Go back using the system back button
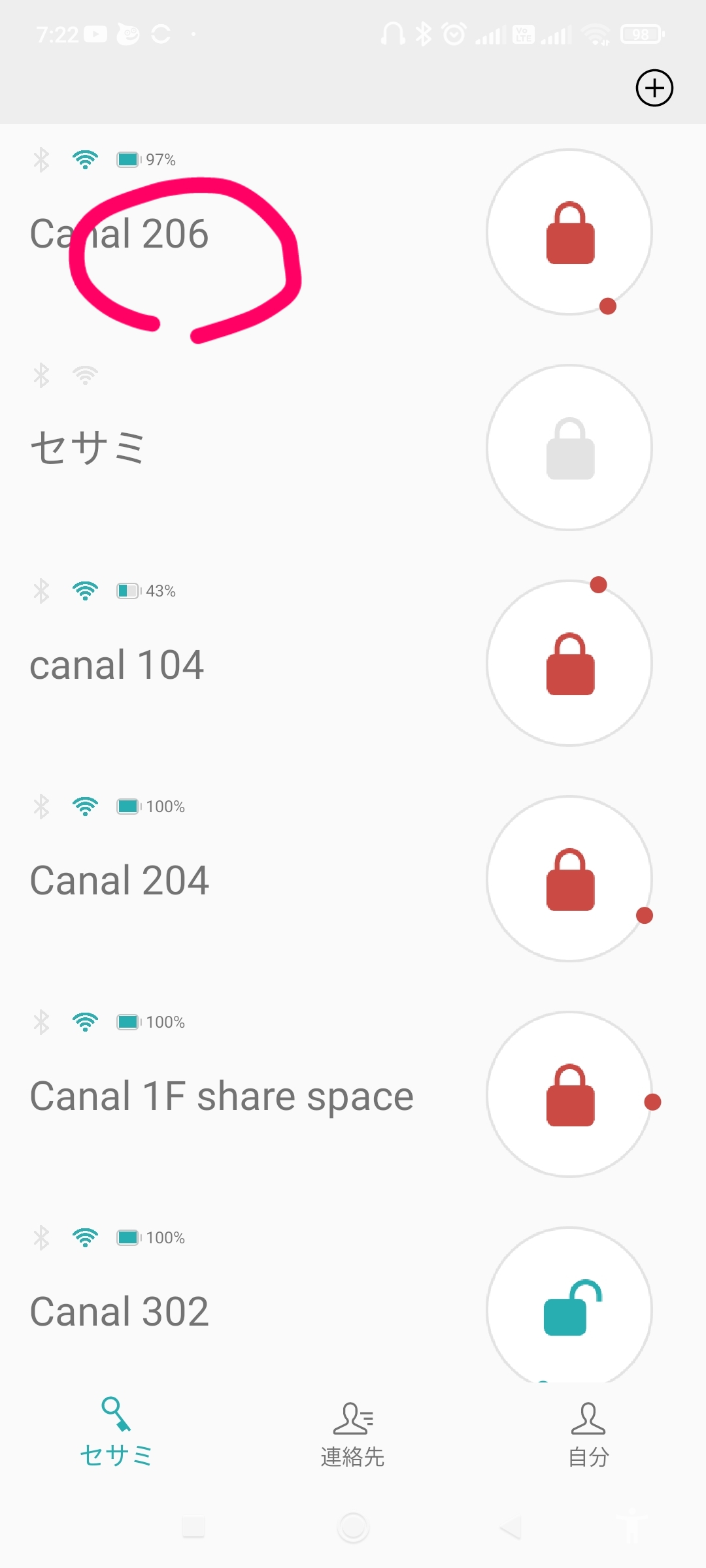This screenshot has height=1568, width=706. [511, 1527]
